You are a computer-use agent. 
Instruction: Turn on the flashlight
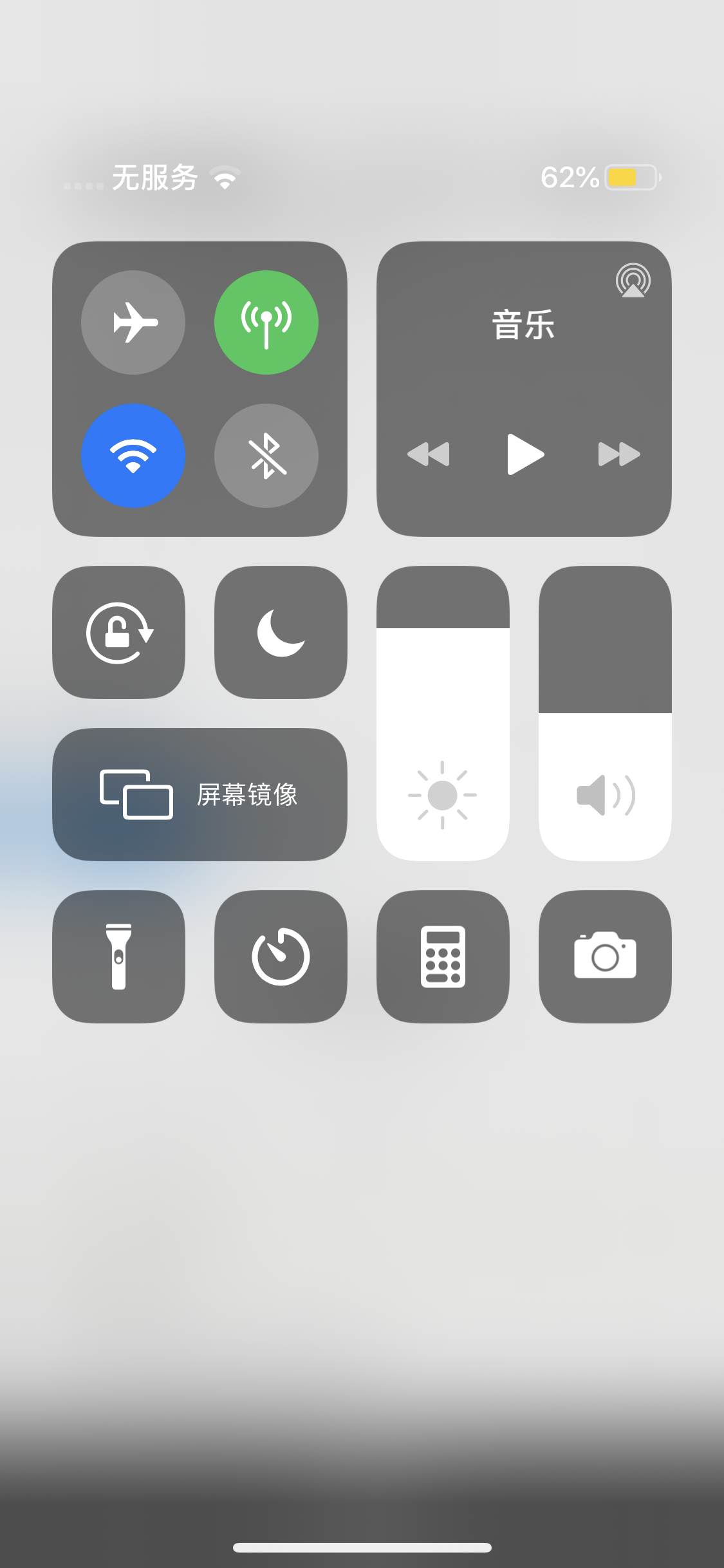[x=119, y=957]
